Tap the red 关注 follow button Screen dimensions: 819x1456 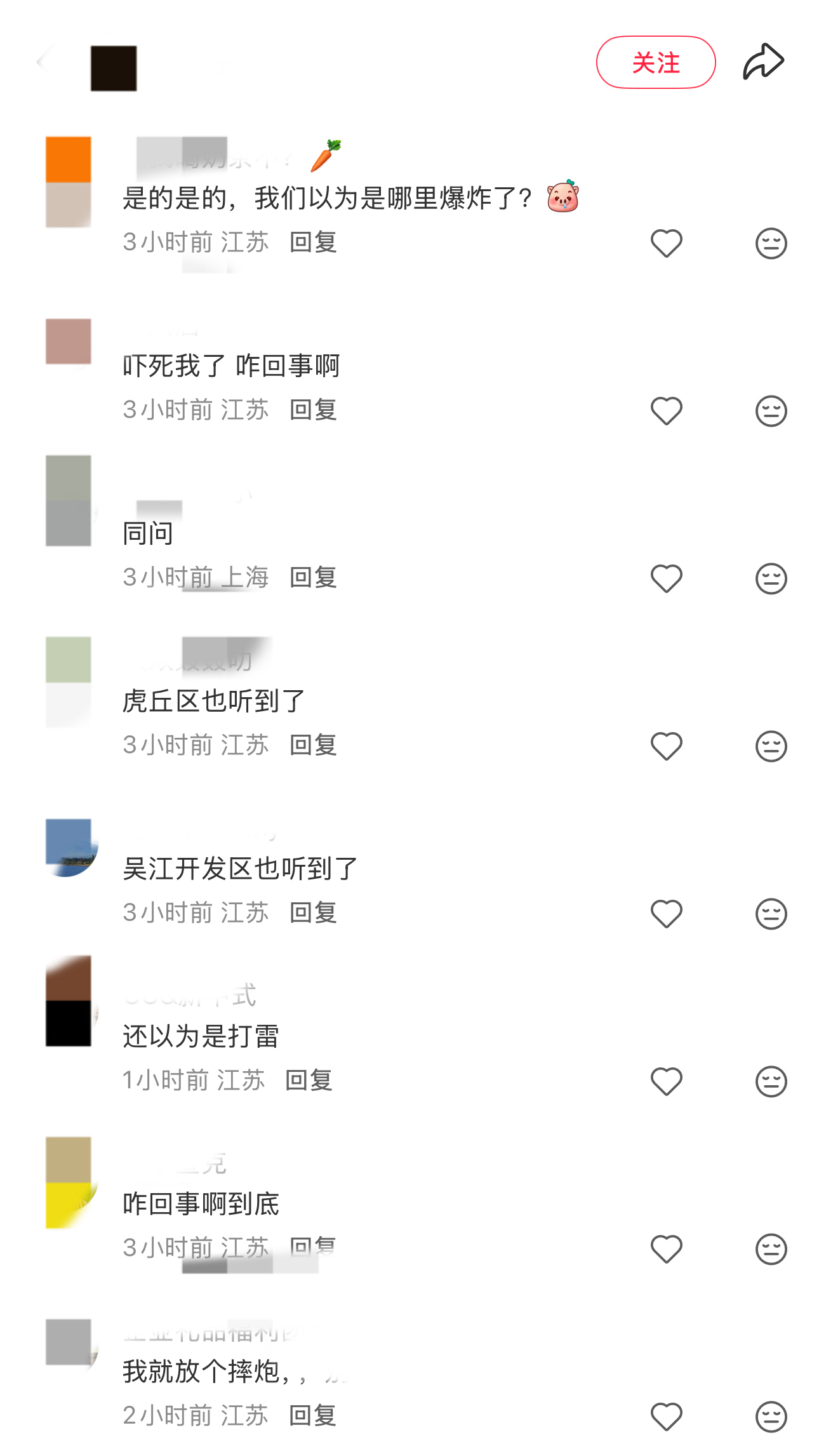click(x=655, y=62)
